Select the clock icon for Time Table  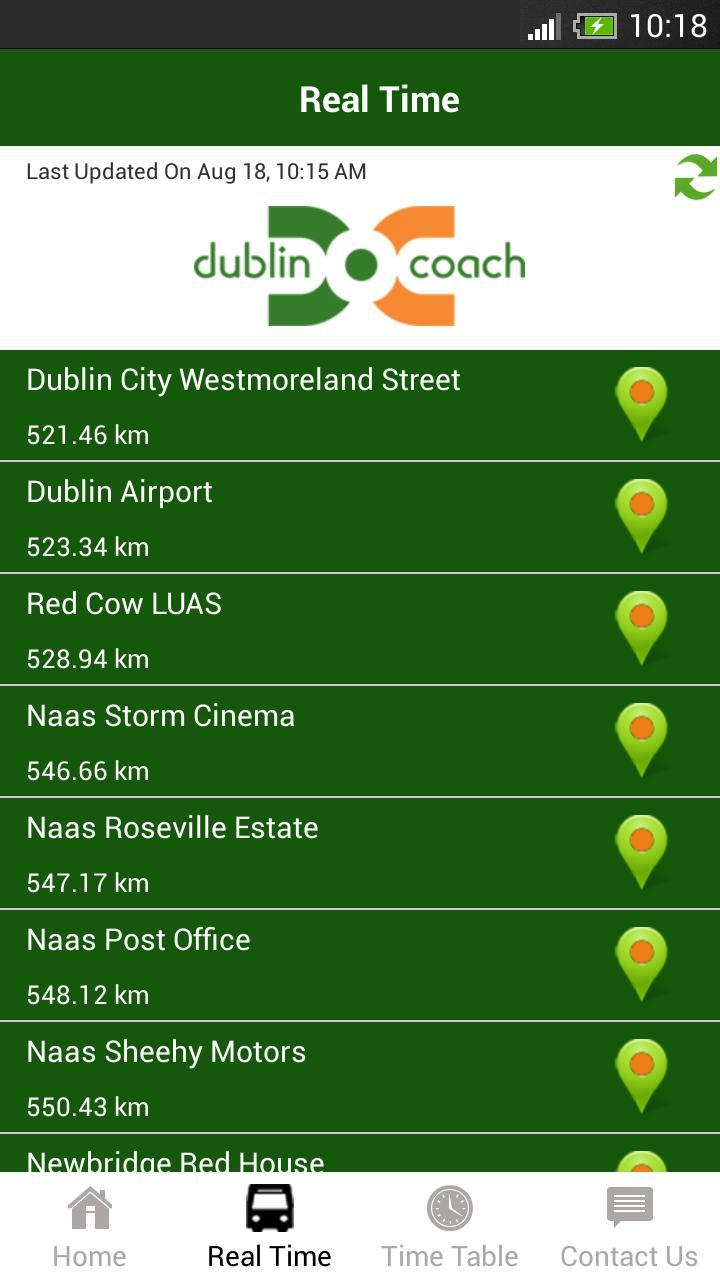449,1207
